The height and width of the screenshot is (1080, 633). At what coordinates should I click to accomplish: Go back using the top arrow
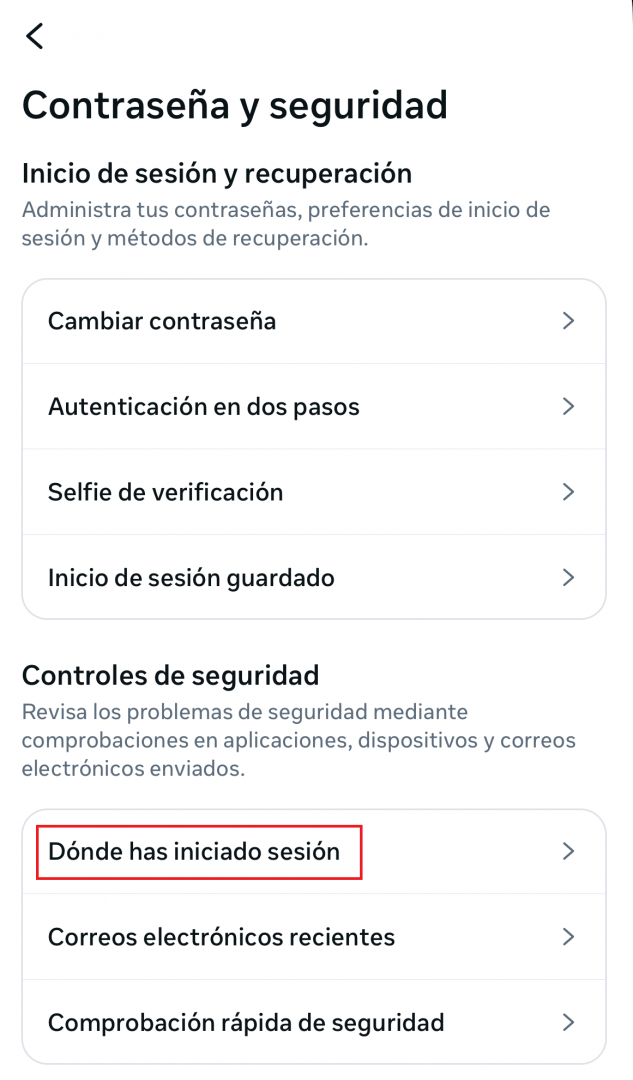point(35,36)
